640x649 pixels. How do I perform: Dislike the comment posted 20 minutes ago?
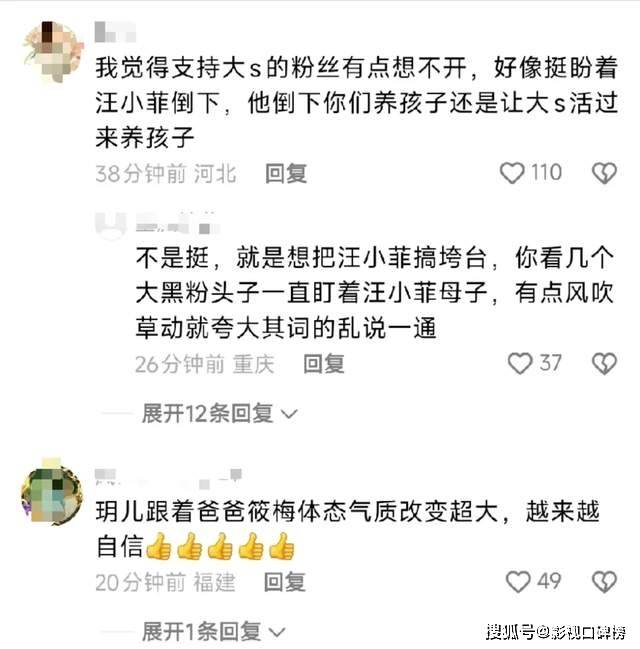(604, 581)
